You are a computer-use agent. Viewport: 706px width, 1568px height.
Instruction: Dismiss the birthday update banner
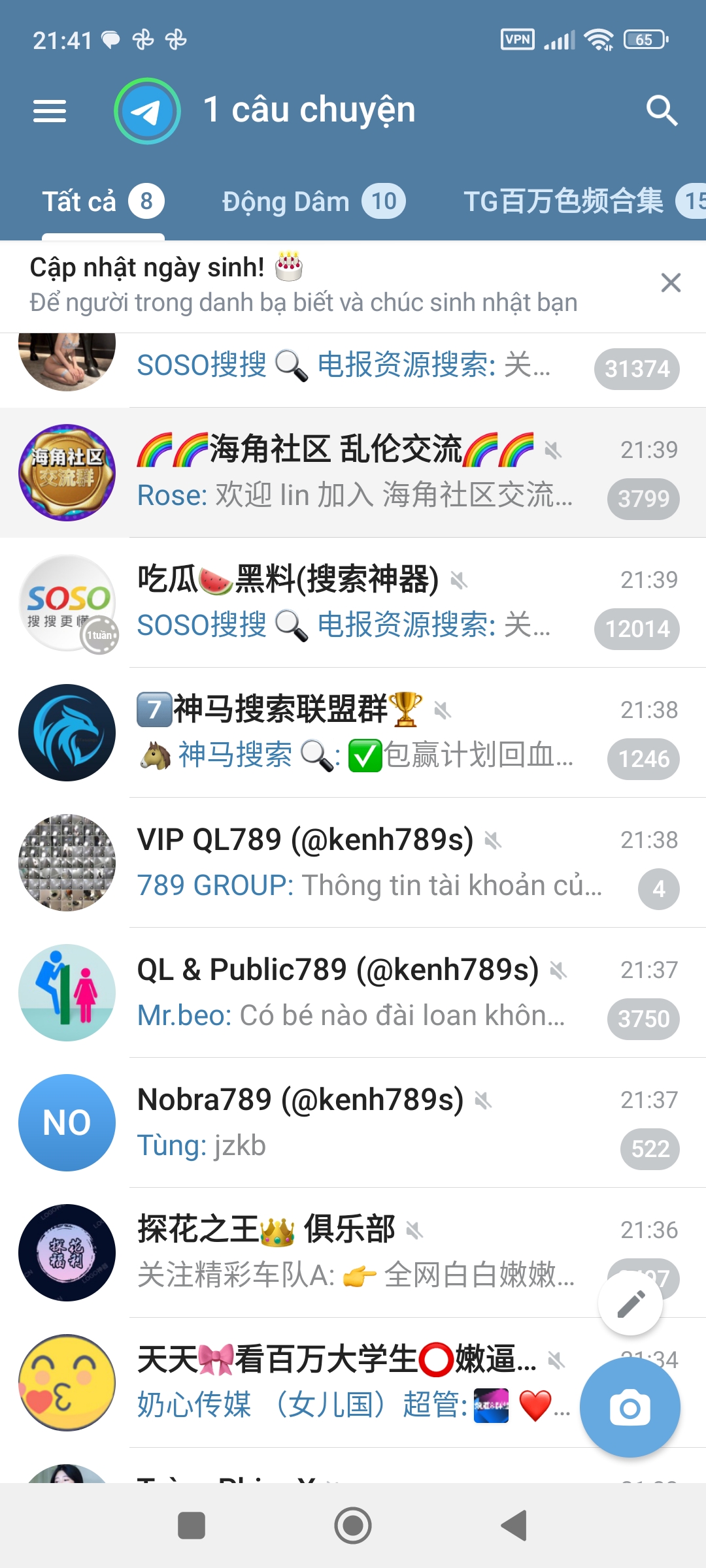coord(671,283)
